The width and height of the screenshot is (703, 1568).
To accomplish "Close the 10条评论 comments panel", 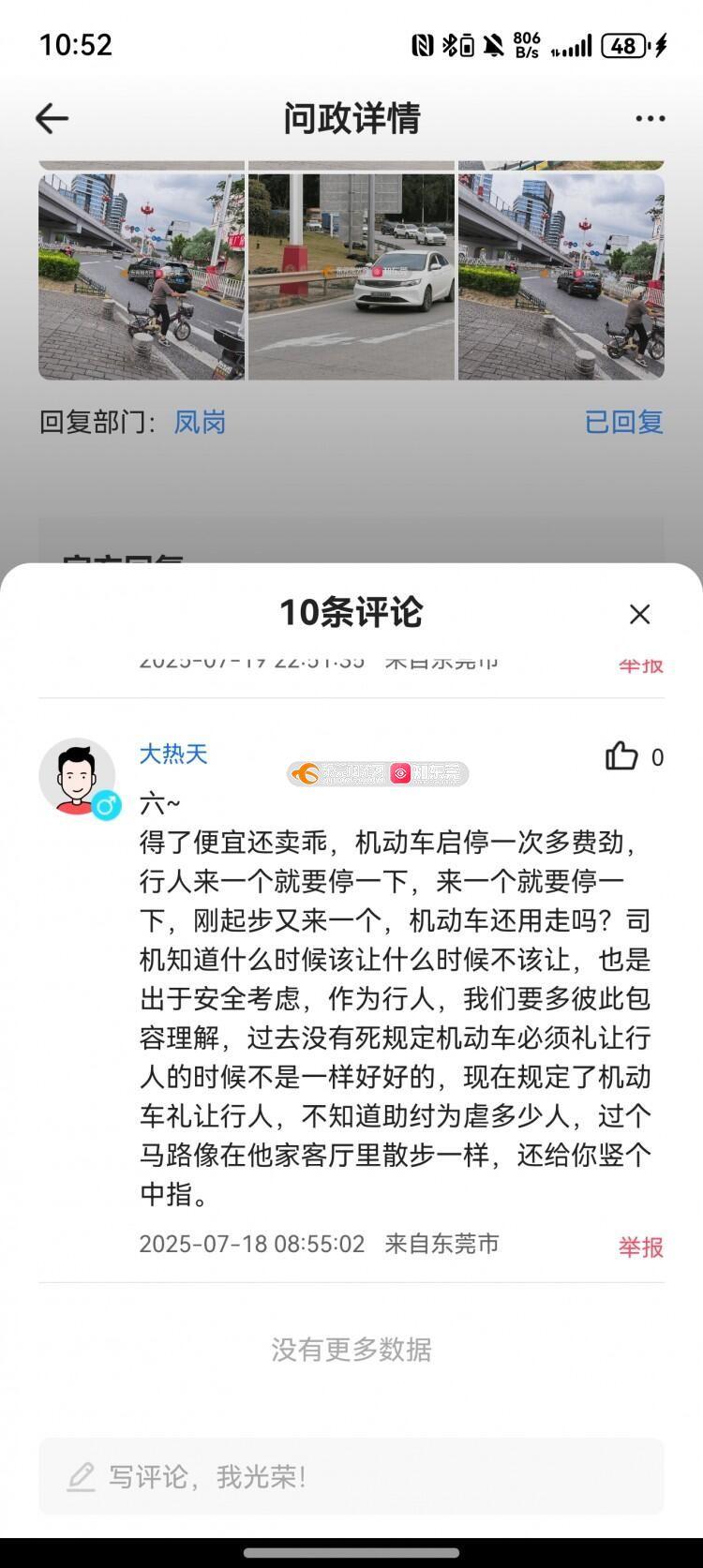I will coord(639,614).
